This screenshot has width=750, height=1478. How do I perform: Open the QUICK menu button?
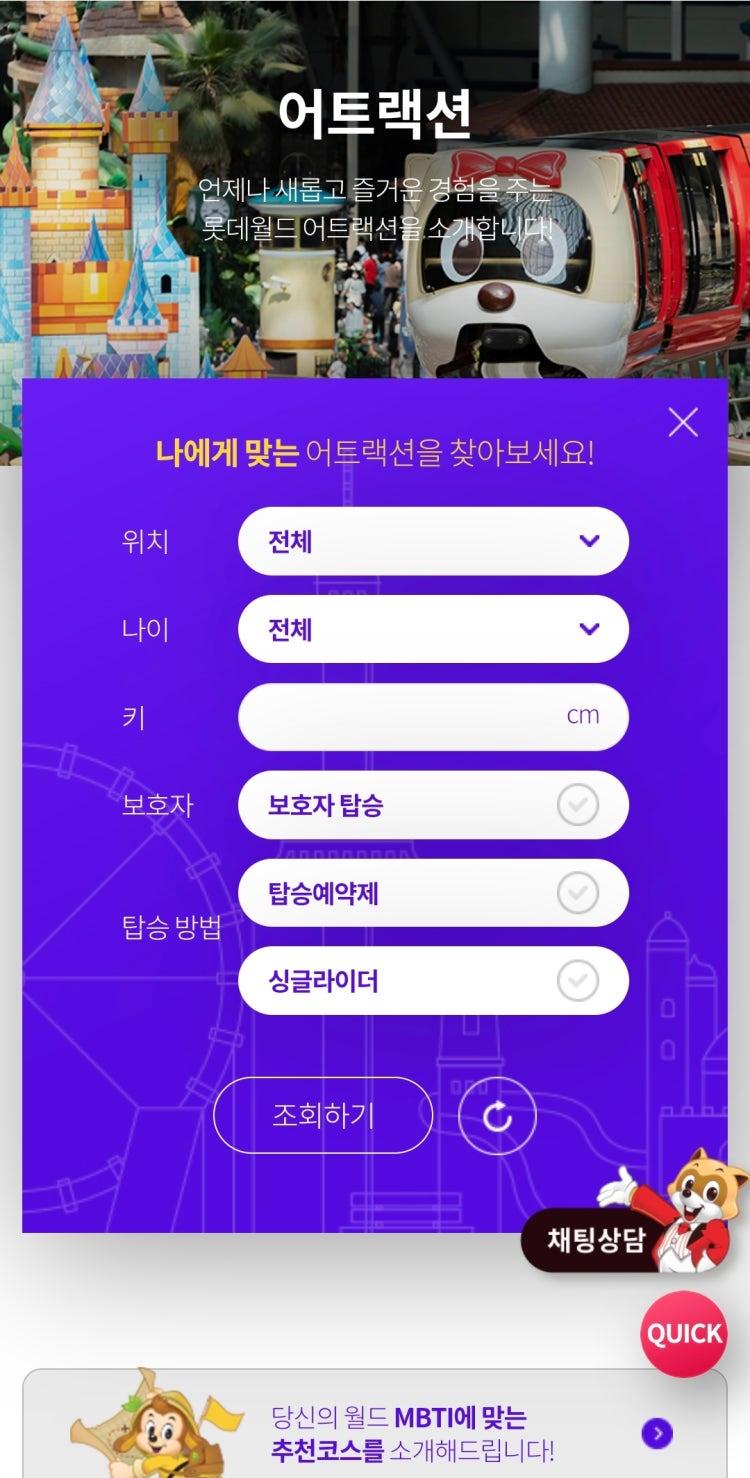click(684, 1333)
